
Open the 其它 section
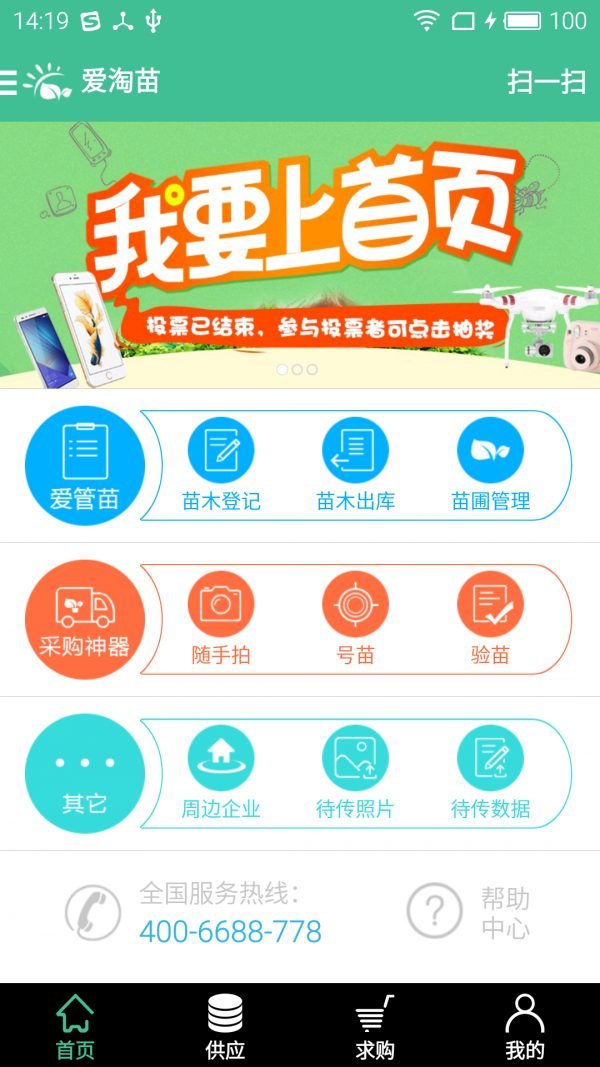[84, 773]
